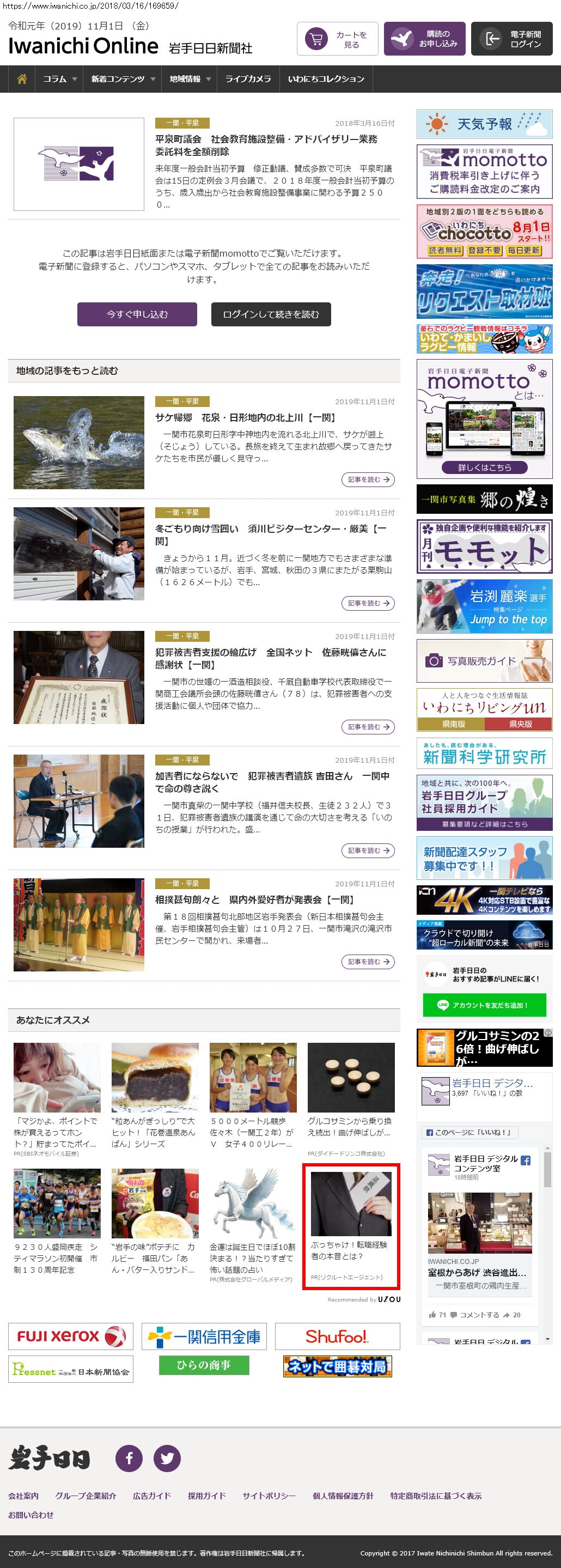561x1568 pixels.
Task: Open the 天気予報 weather banner
Action: 484,124
